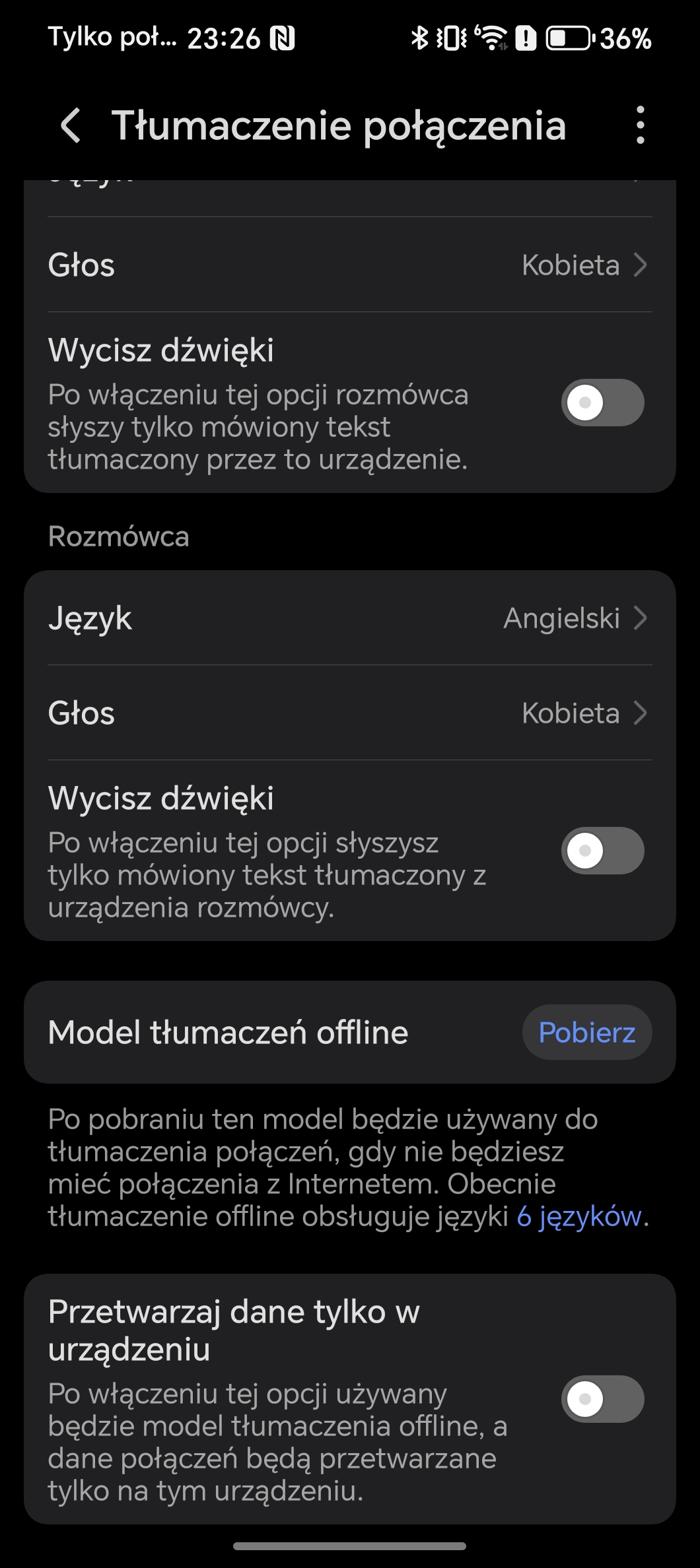Screen dimensions: 700x1568
Task: Toggle Wycisz dźwięki for rozmówca hearing only translation
Action: click(x=602, y=403)
